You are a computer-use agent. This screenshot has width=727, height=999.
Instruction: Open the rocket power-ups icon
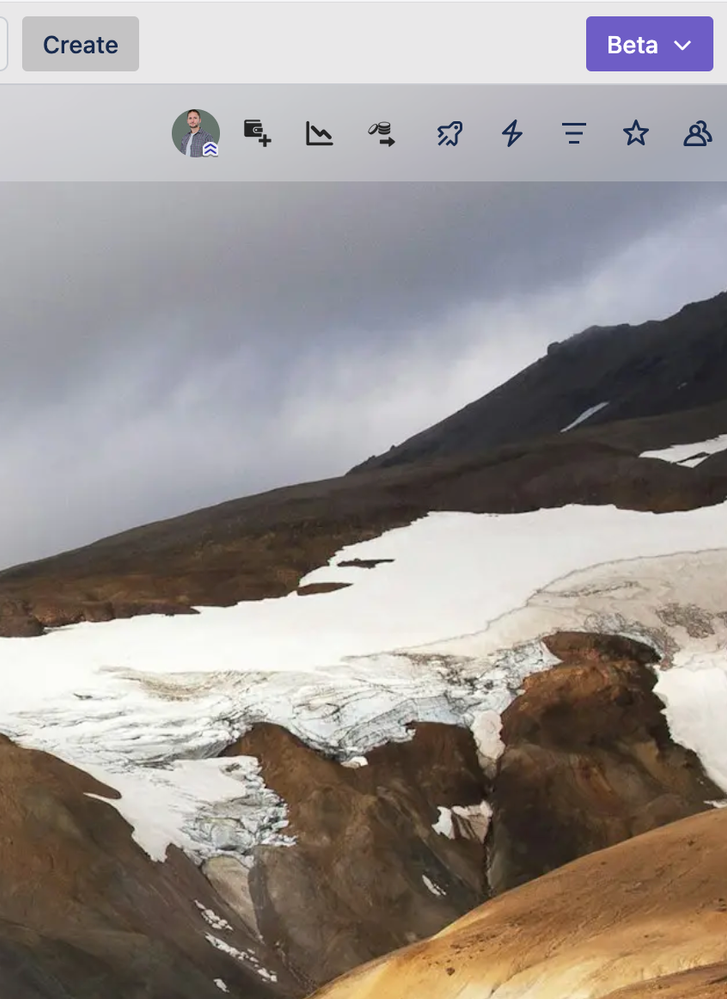click(x=449, y=133)
